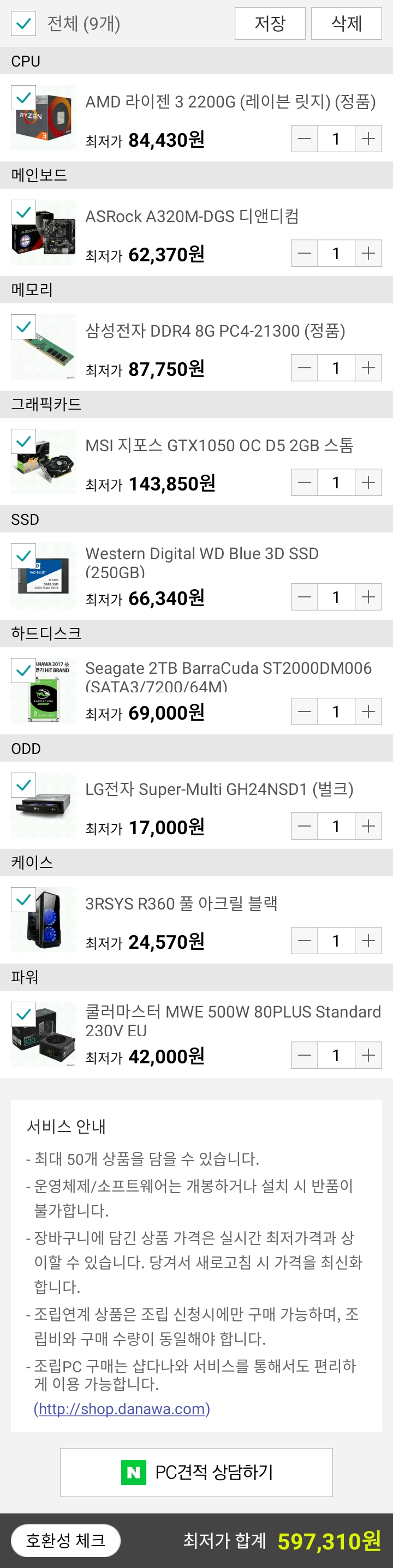
Task: Increase quantity of MSI 지포스 GTX1050
Action: coord(368,483)
